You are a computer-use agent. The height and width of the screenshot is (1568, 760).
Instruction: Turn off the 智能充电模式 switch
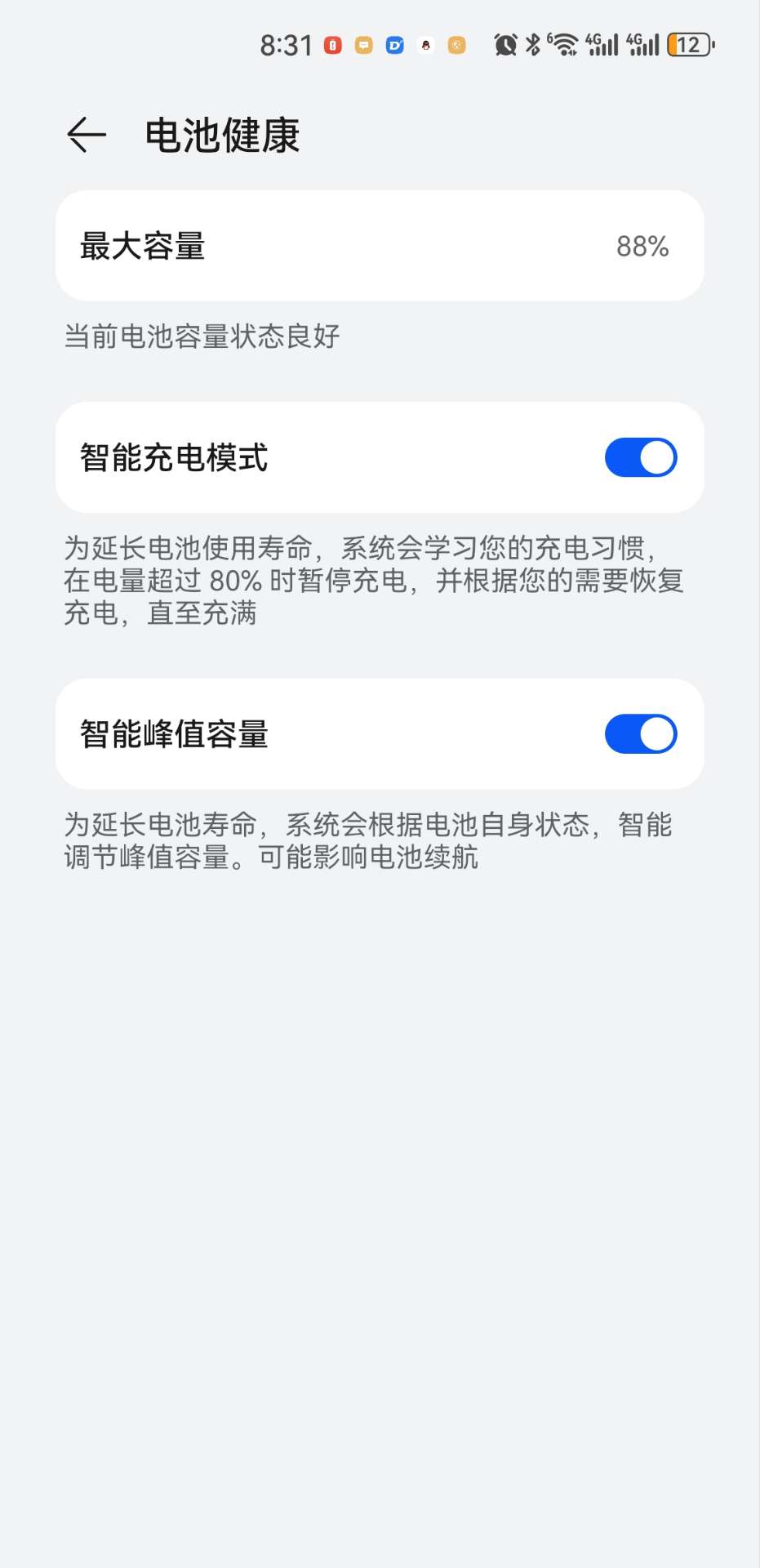coord(640,457)
